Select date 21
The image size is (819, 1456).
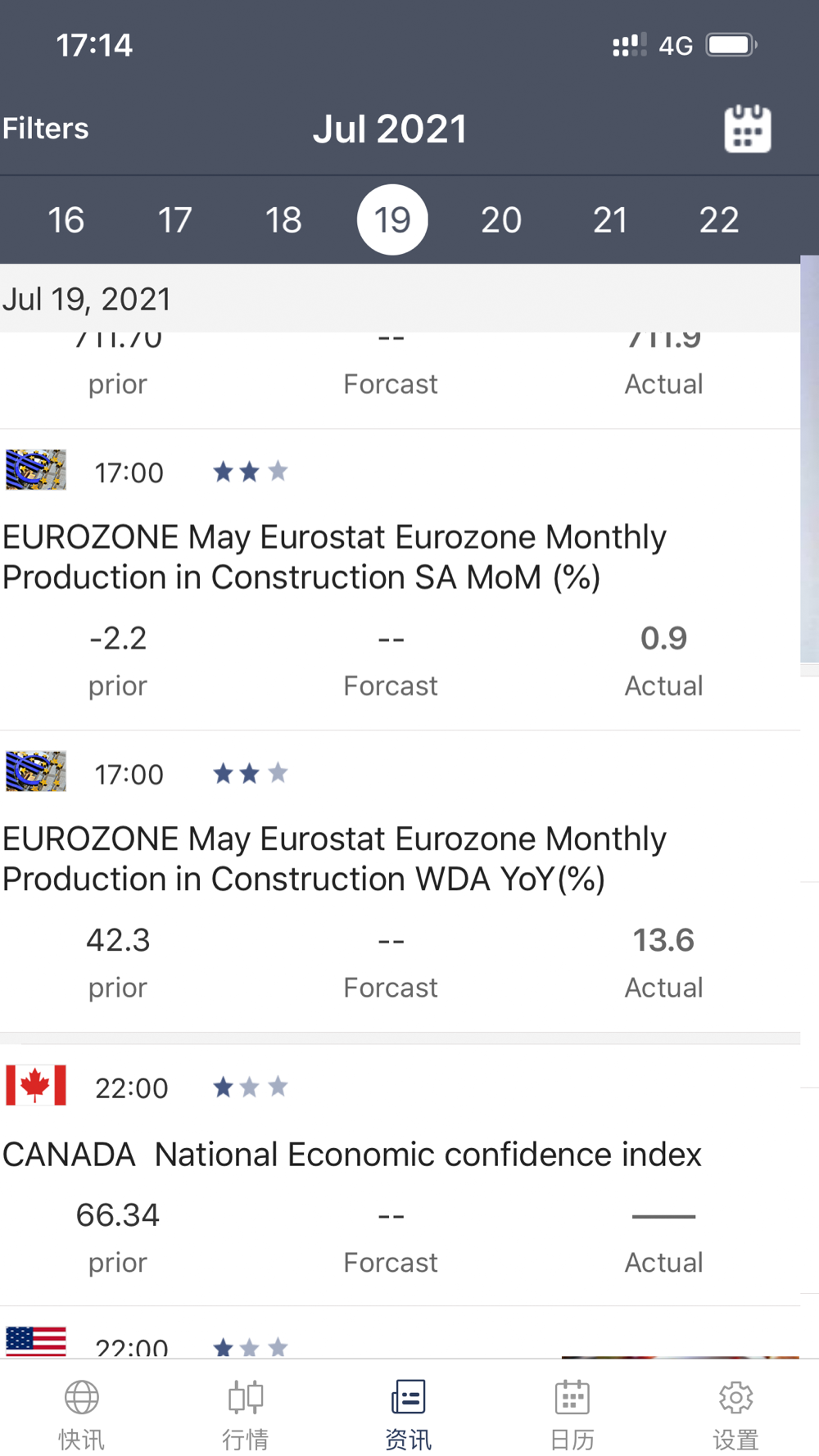(610, 219)
